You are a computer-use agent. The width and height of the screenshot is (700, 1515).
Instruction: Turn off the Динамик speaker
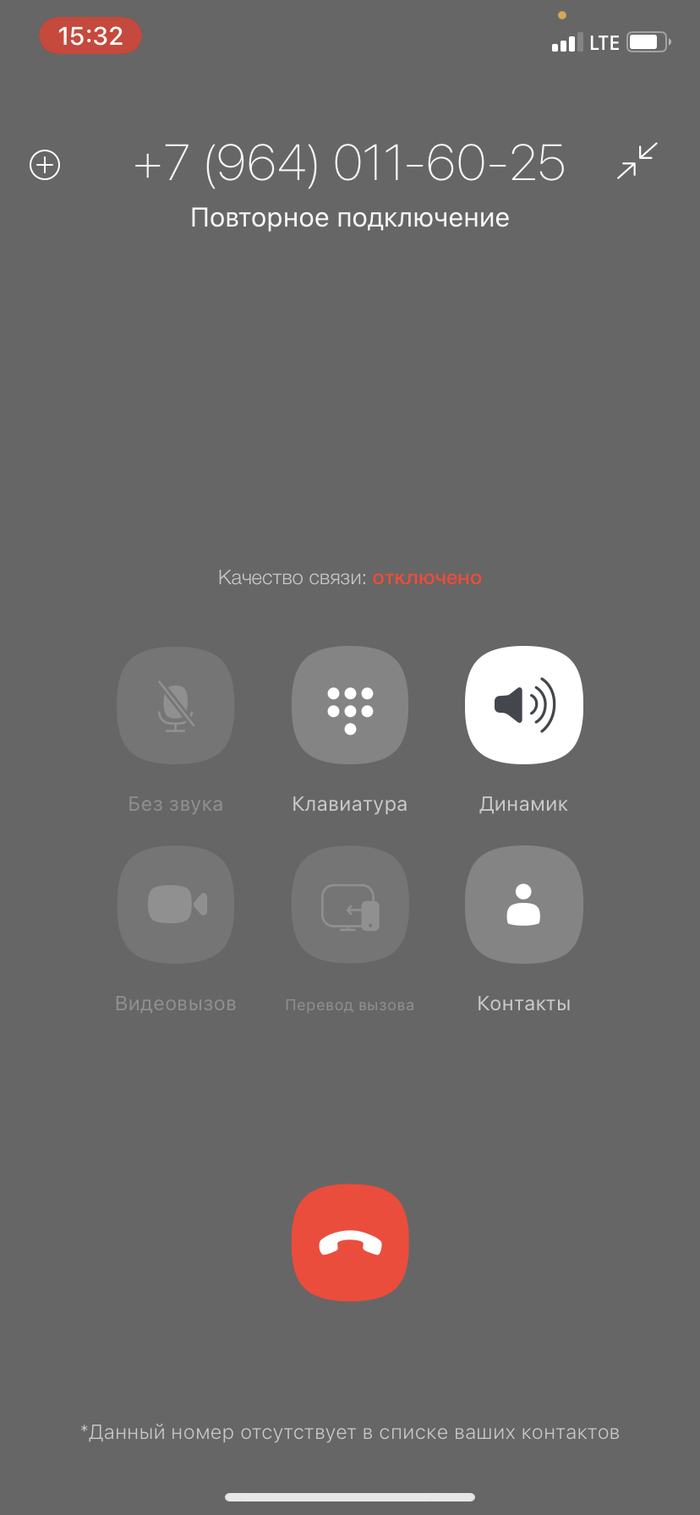[x=524, y=706]
